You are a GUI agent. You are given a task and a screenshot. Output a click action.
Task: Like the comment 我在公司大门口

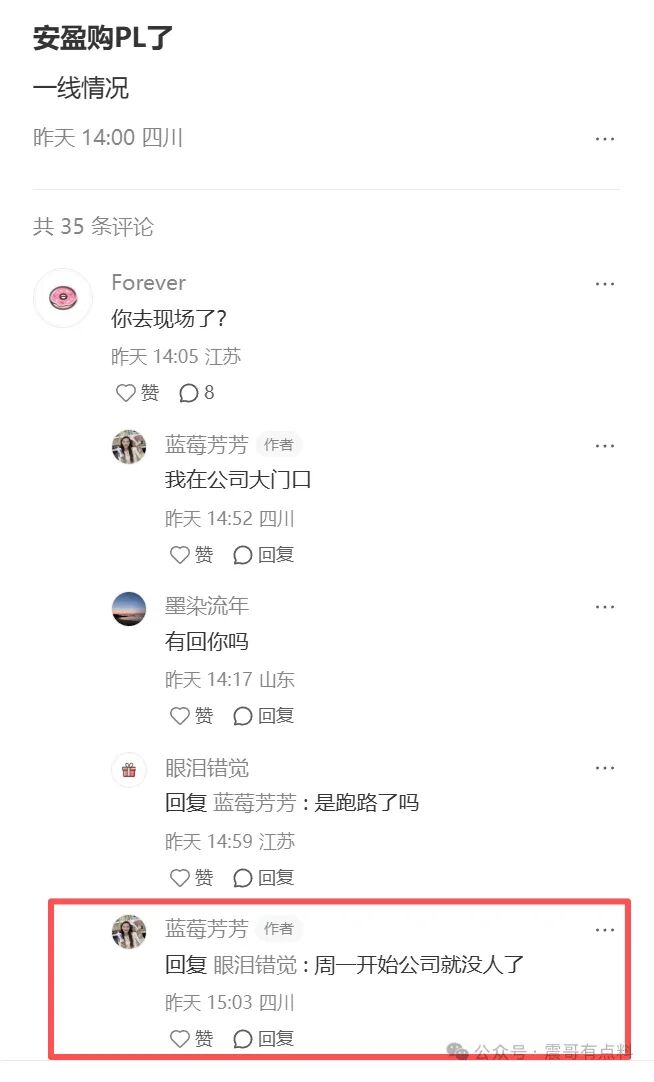[x=191, y=554]
